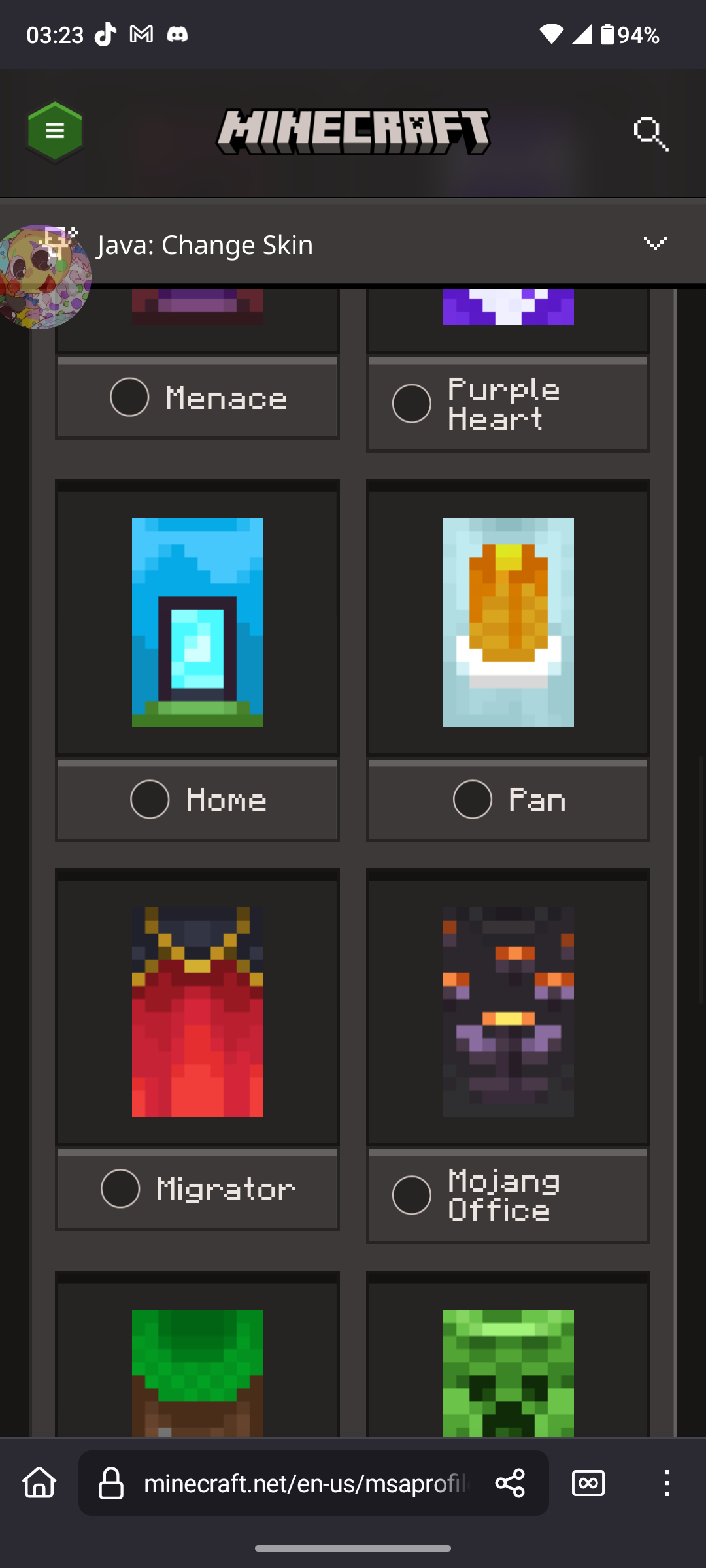The width and height of the screenshot is (706, 1568).
Task: Select the Purple Heart cape option
Action: pyautogui.click(x=411, y=403)
